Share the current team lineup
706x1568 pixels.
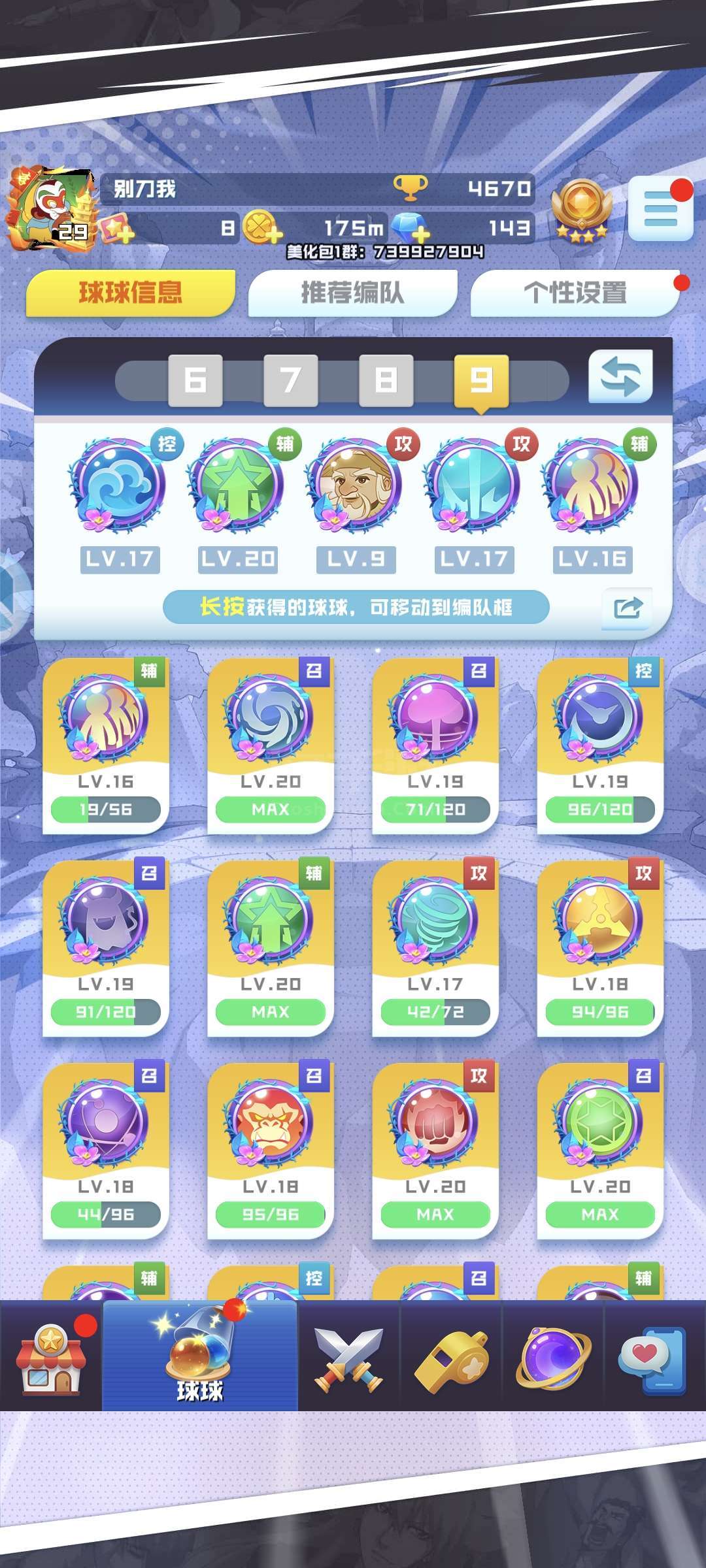coord(628,608)
